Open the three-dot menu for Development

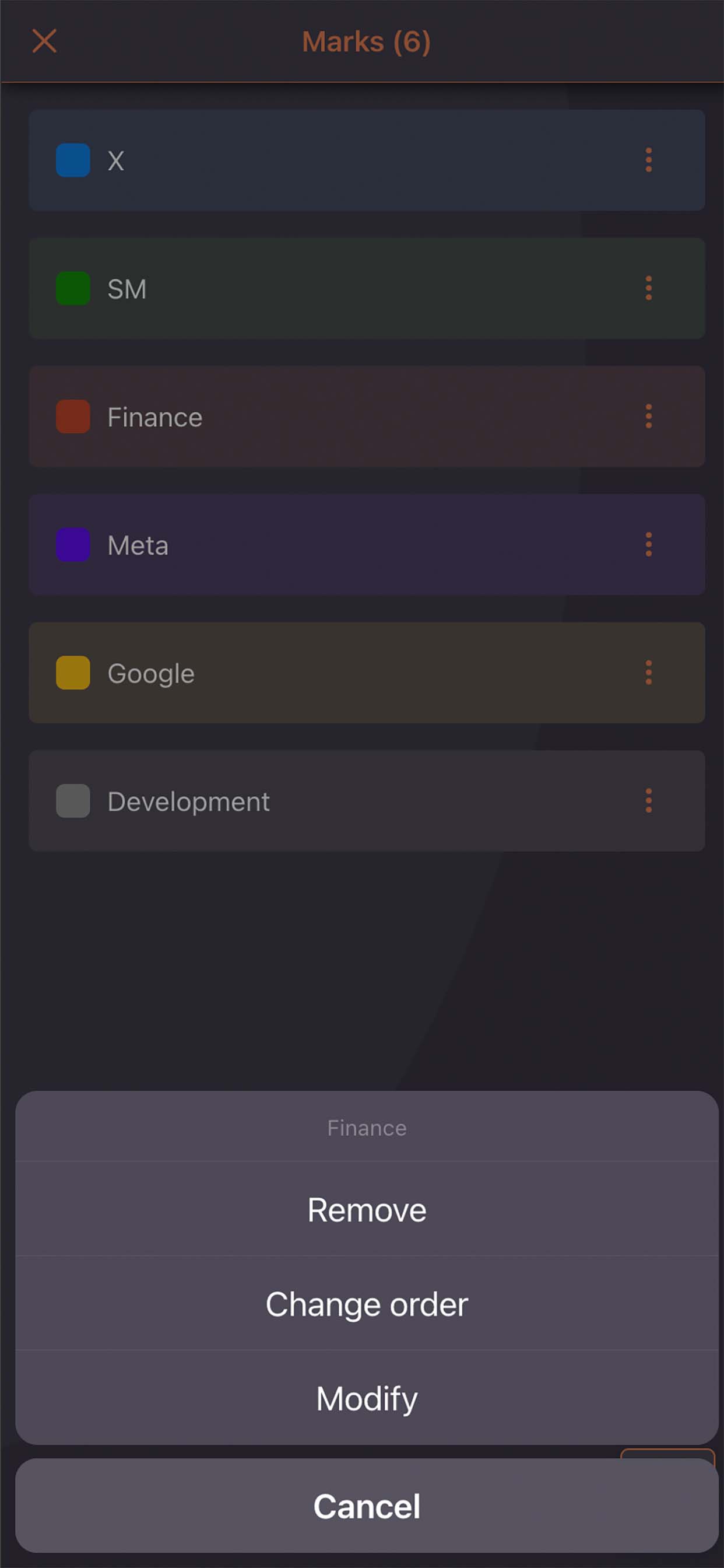pyautogui.click(x=648, y=801)
